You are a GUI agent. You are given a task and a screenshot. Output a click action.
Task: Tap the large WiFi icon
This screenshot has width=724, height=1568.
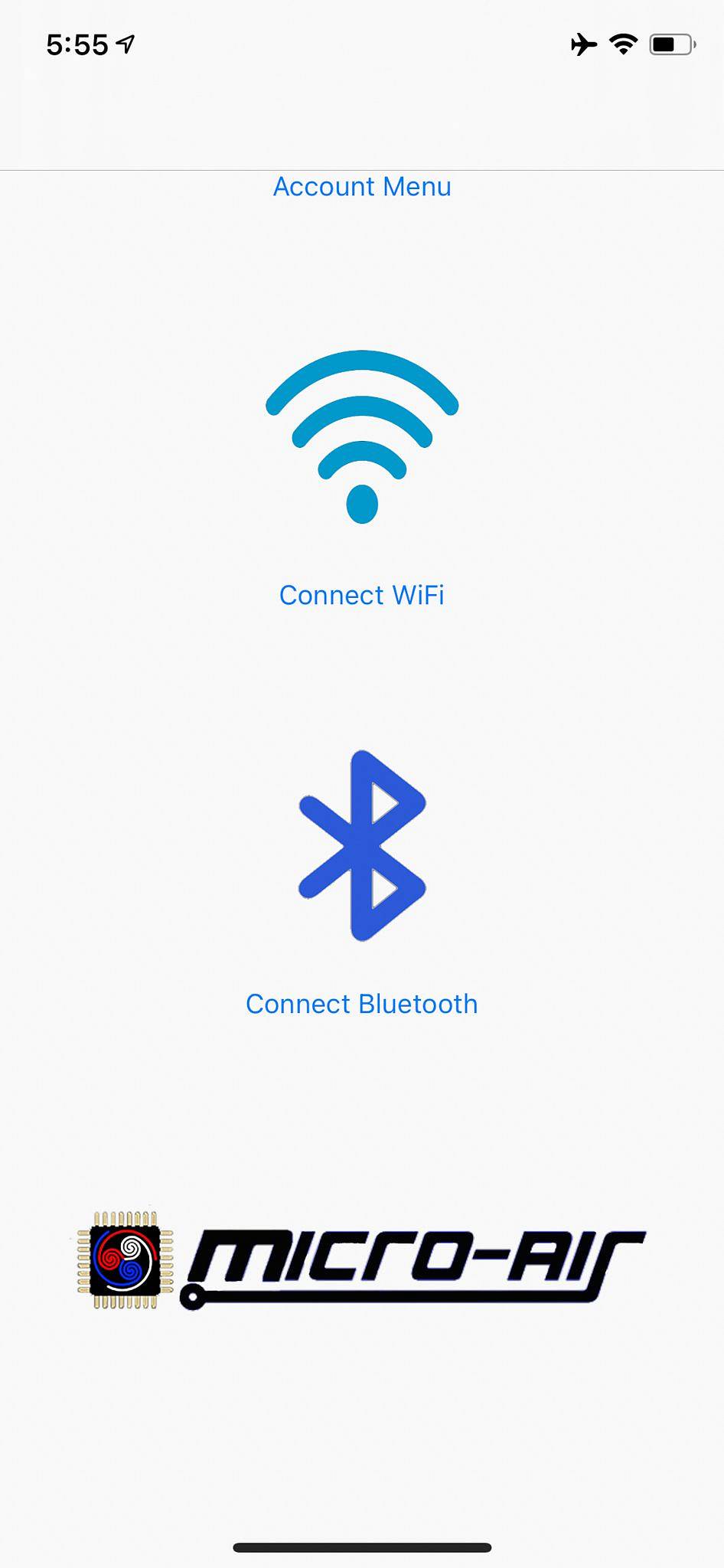362,437
